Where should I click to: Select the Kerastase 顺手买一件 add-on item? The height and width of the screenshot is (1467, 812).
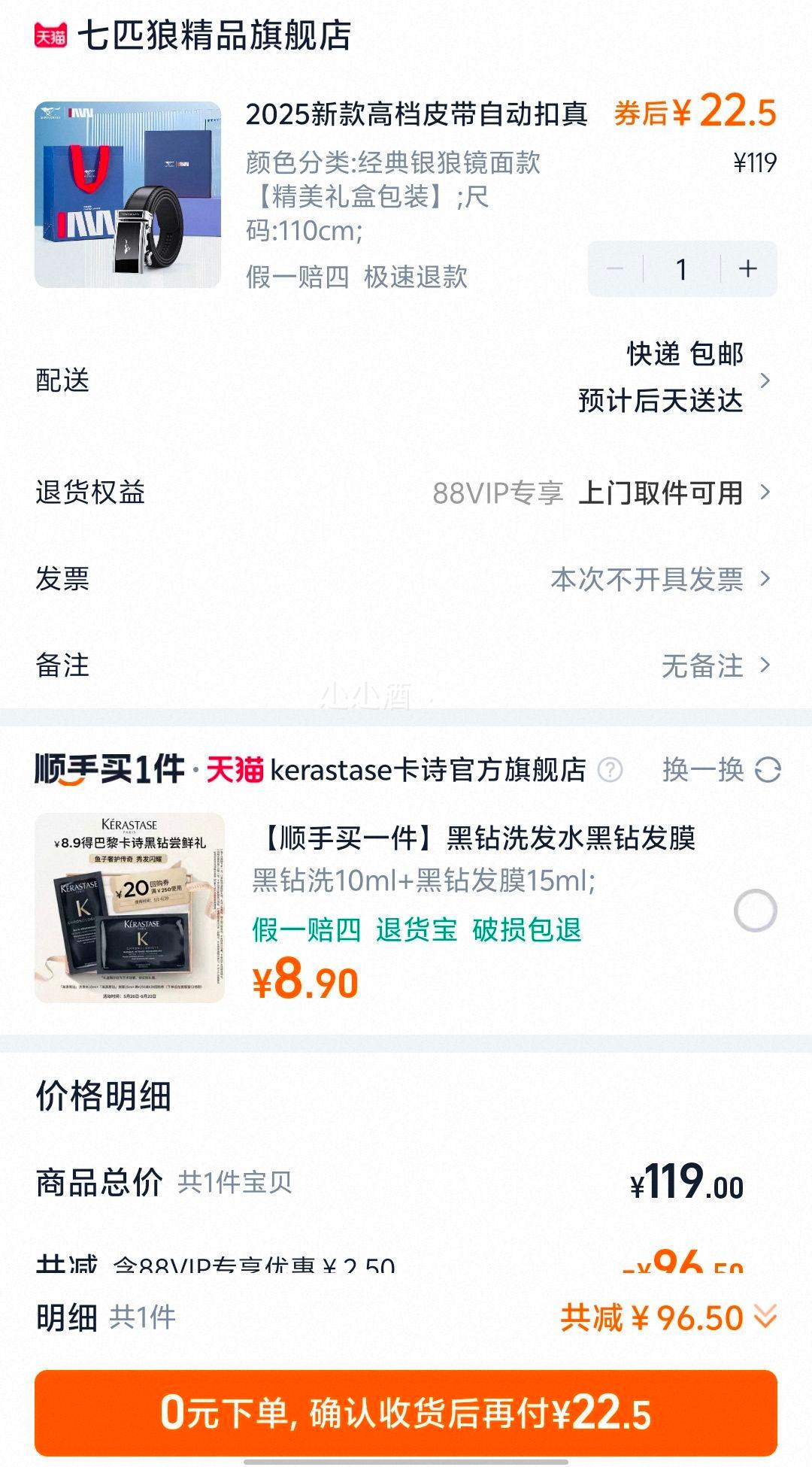click(x=755, y=911)
